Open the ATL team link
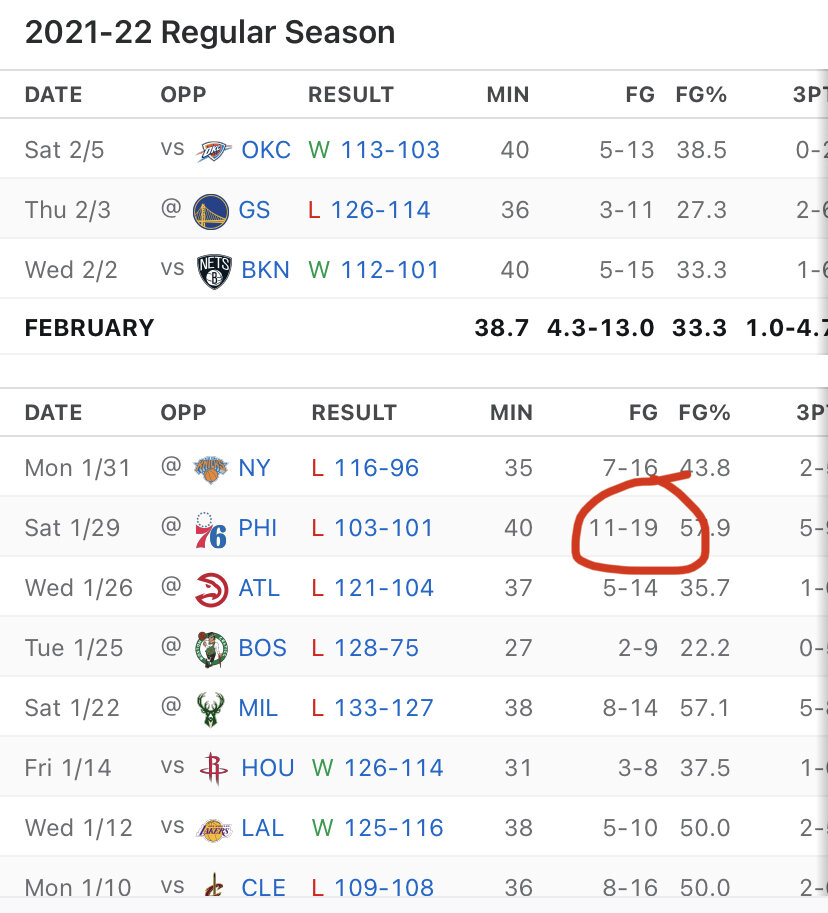The width and height of the screenshot is (828, 913). tap(258, 588)
